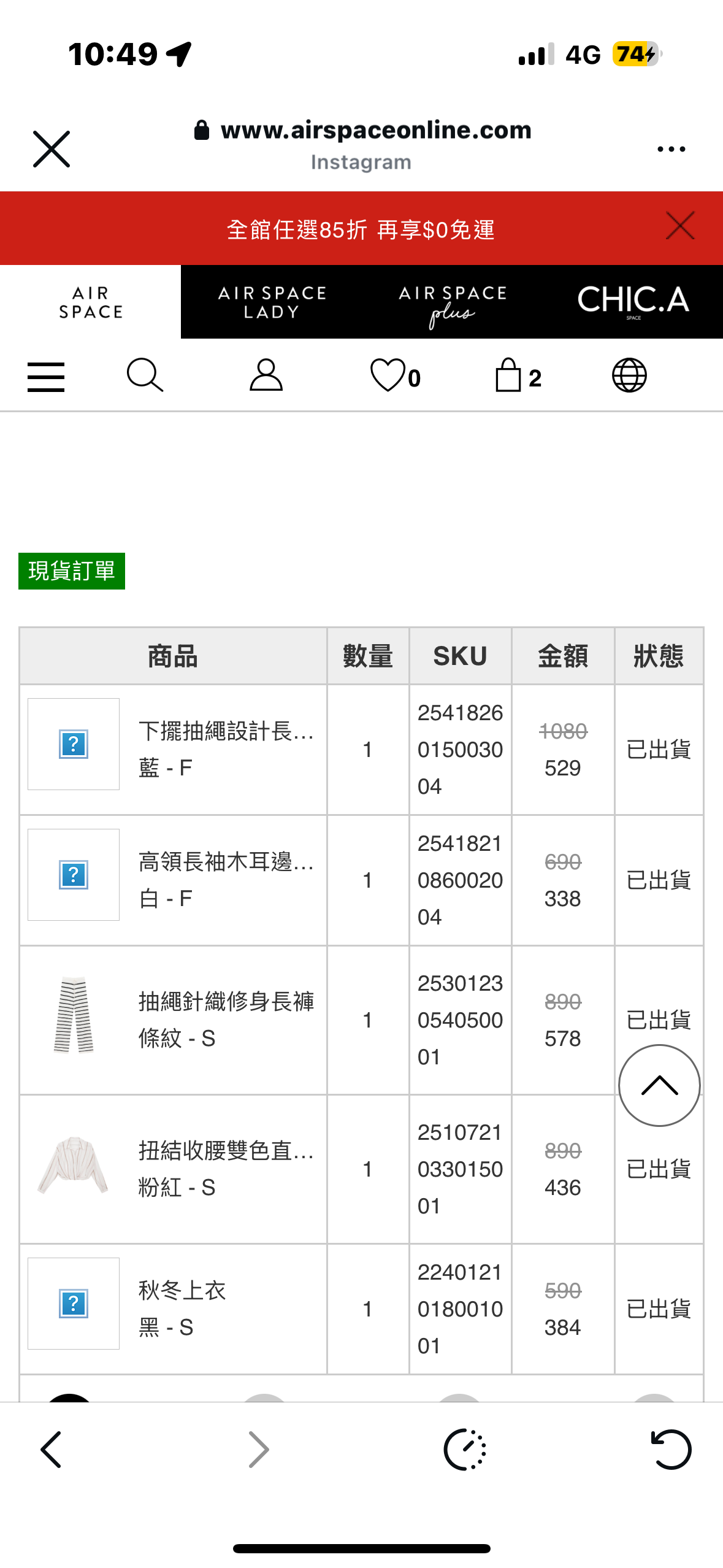The image size is (723, 1568).
Task: Go back to the previous page
Action: pyautogui.click(x=52, y=1450)
